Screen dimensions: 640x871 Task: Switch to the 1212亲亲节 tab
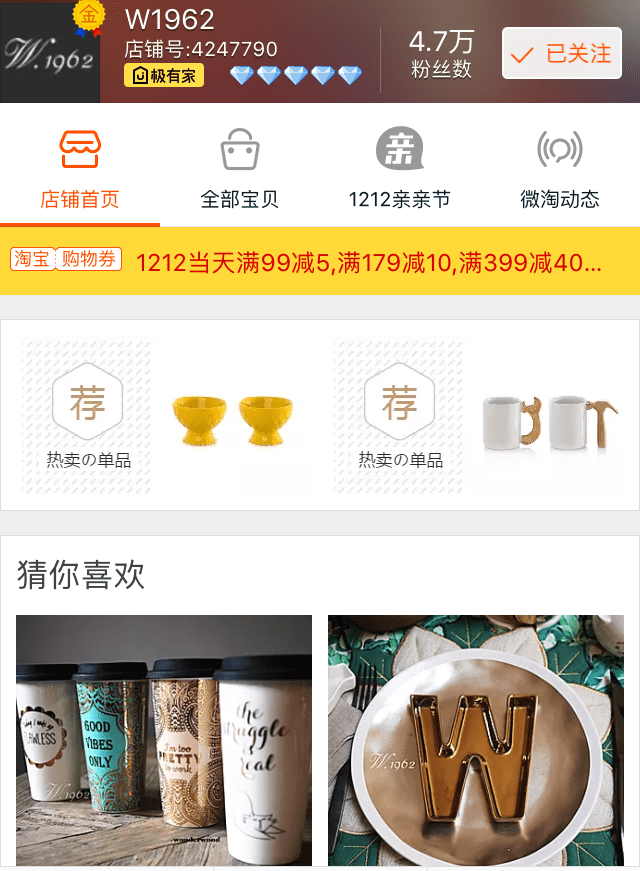pyautogui.click(x=399, y=170)
